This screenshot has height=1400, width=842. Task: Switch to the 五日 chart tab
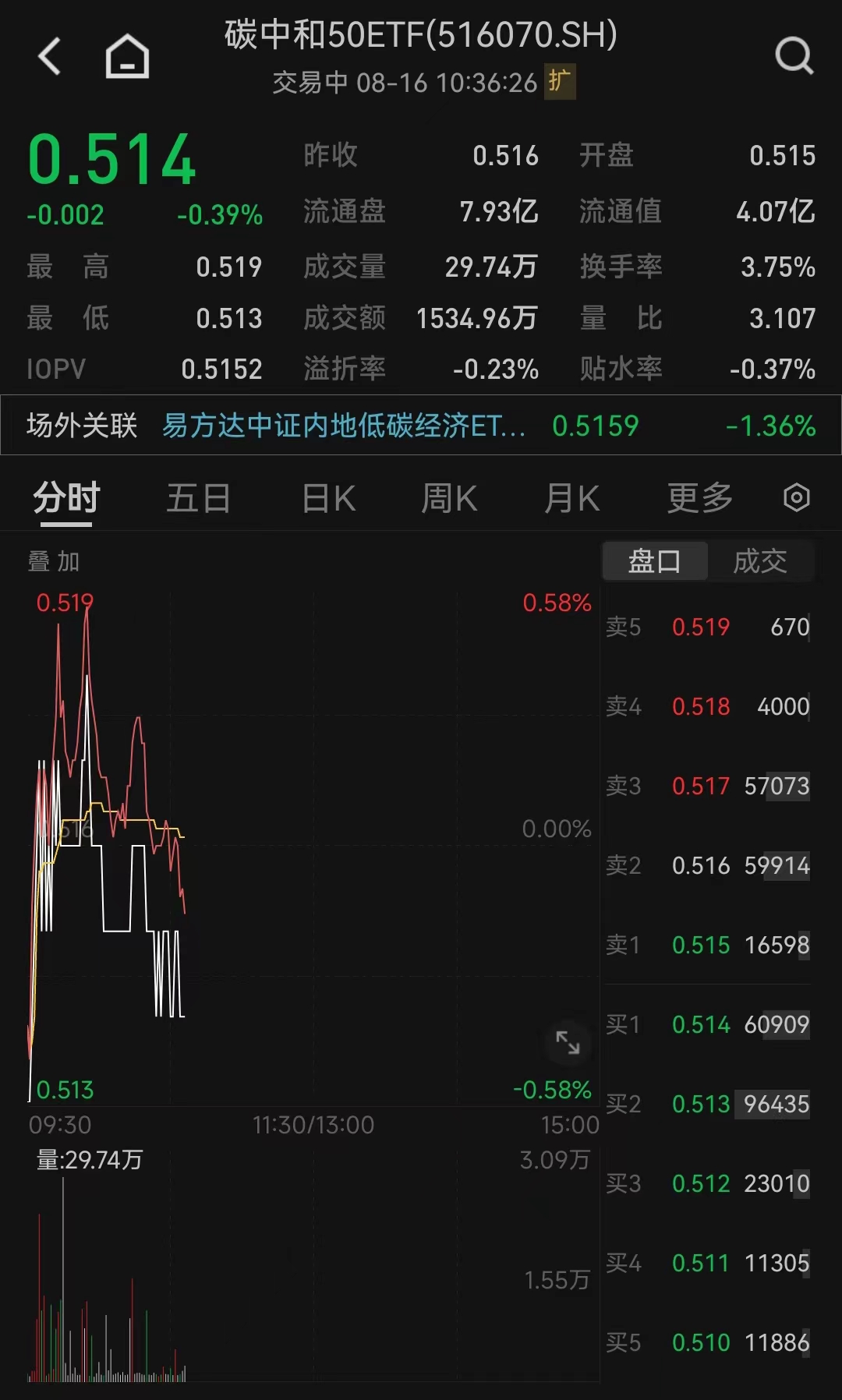coord(198,498)
